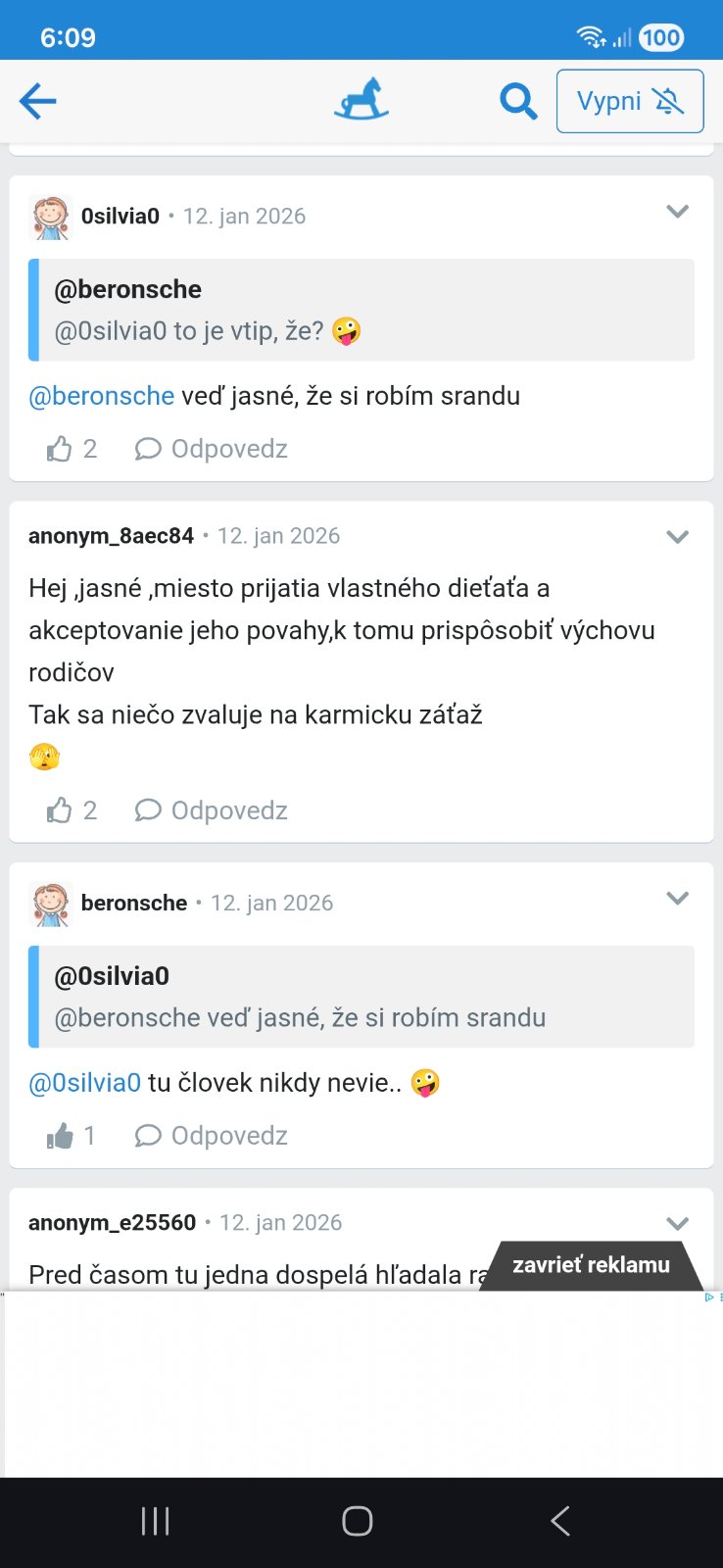Open @0silvia0 mention link in beronsche's comment
Image resolution: width=723 pixels, height=1568 pixels.
coord(84,1083)
